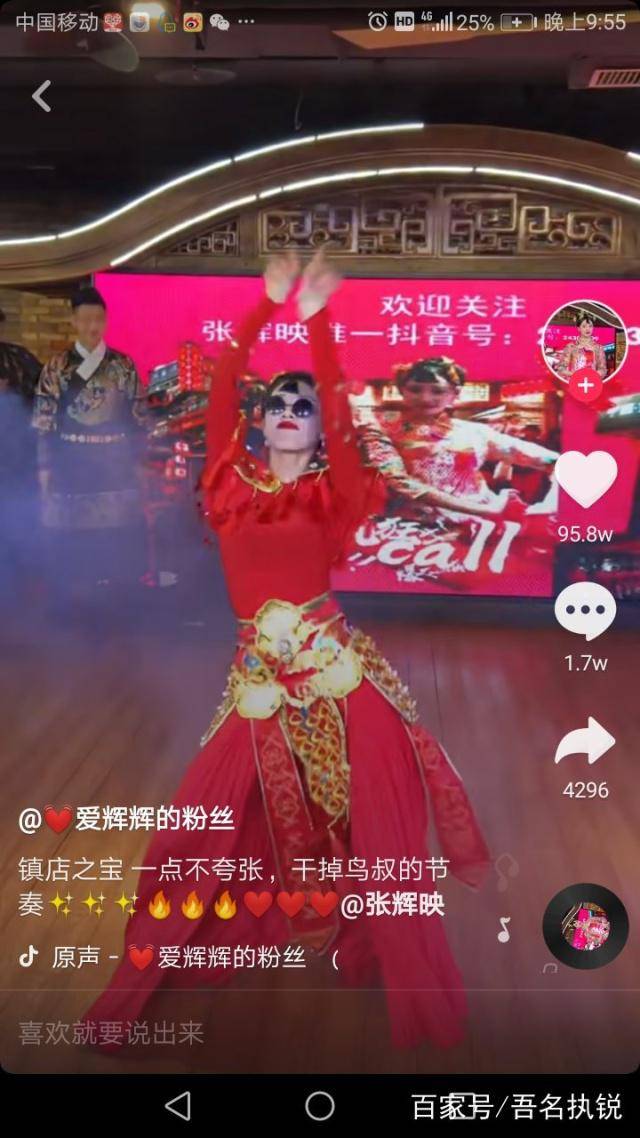This screenshot has height=1138, width=640.
Task: Follow the creator with the plus button
Action: (x=585, y=387)
